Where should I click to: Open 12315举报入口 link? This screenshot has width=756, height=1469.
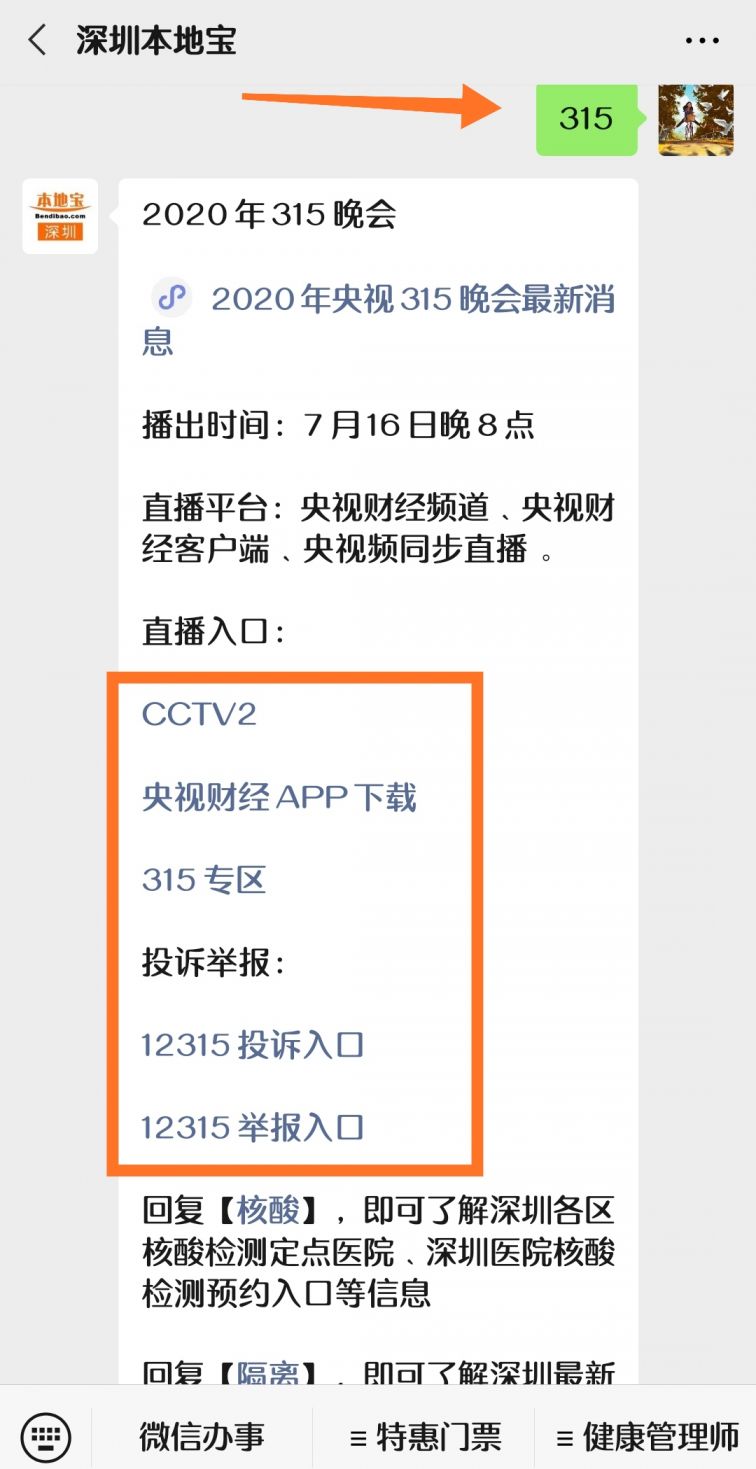(252, 1128)
